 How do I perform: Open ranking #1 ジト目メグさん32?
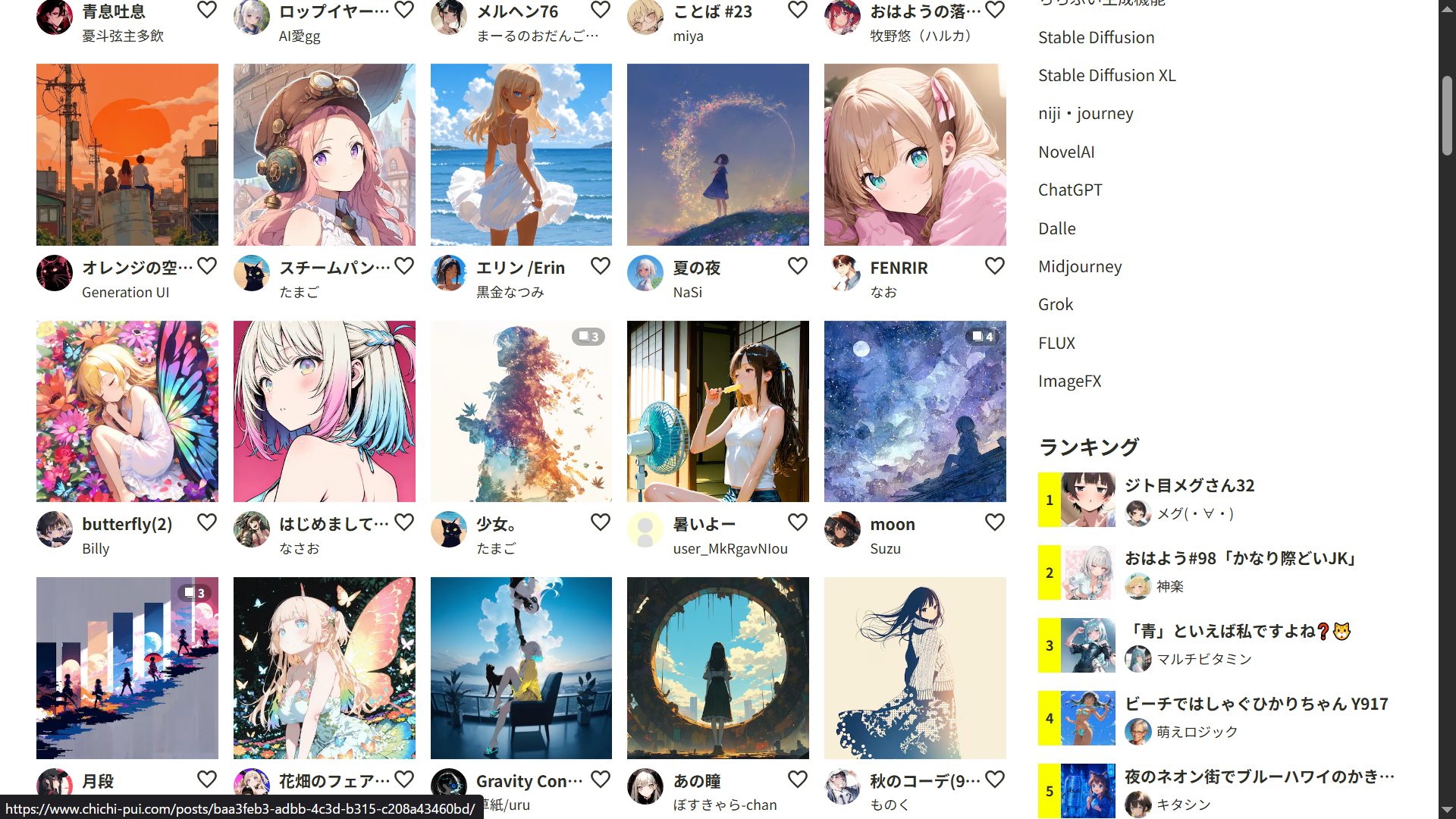[1188, 485]
